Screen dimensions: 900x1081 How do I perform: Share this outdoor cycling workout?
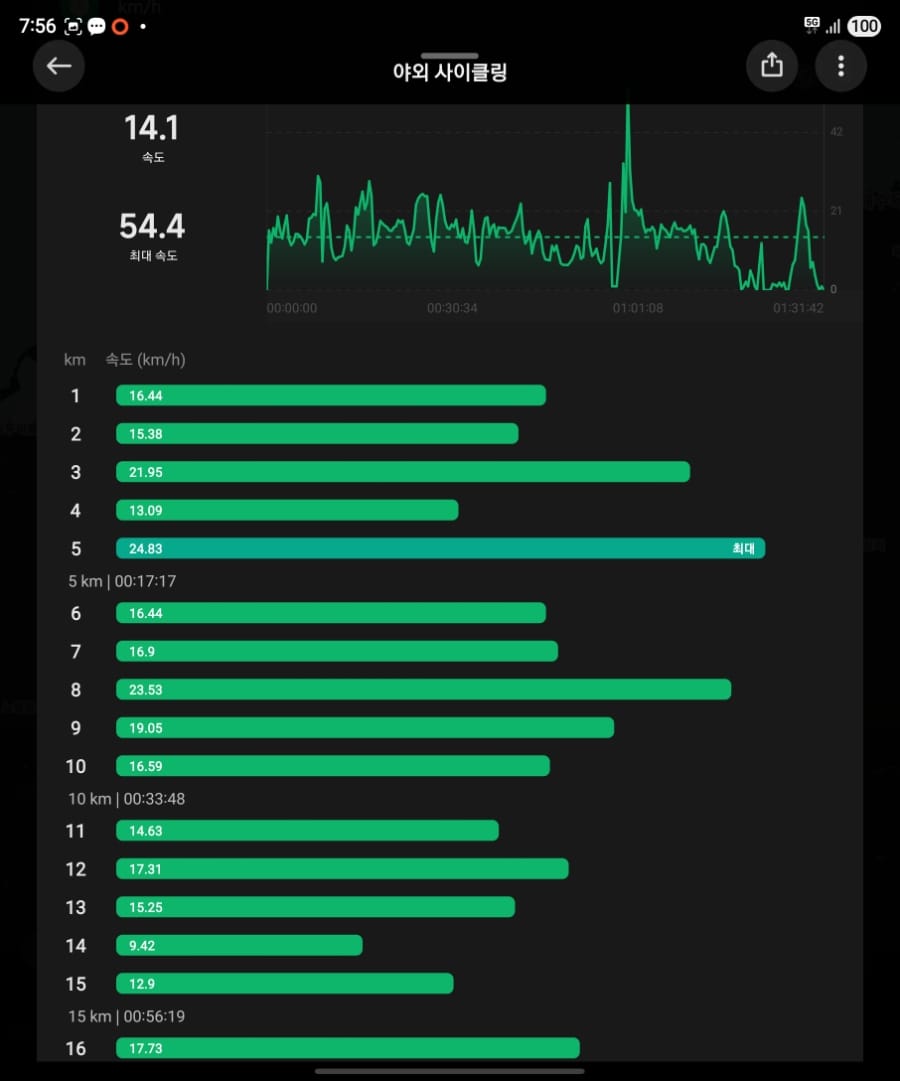coord(772,66)
